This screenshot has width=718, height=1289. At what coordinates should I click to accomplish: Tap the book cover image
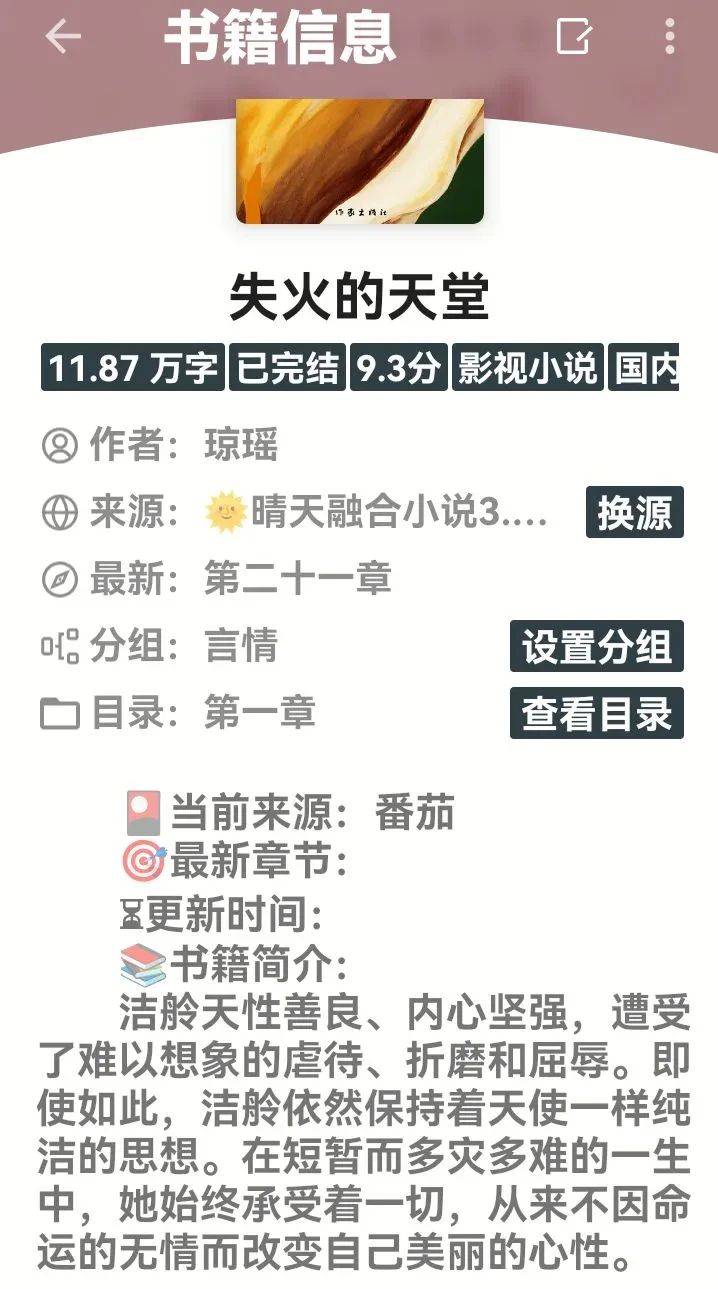tap(359, 160)
